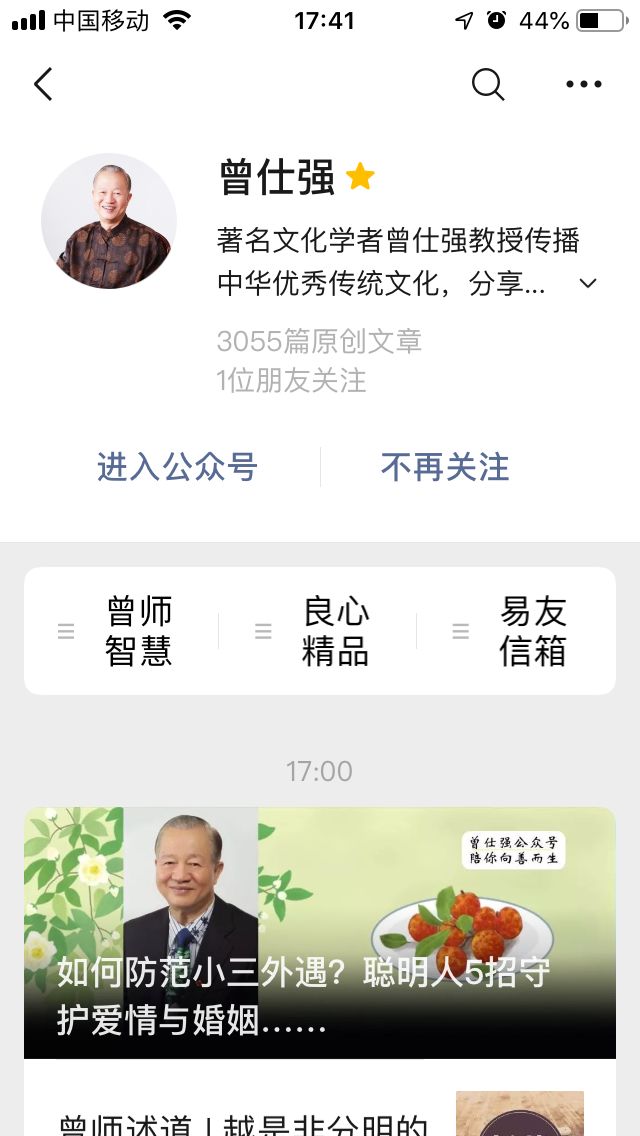Open the article 如何防范小三外遇
The height and width of the screenshot is (1136, 640).
[320, 932]
